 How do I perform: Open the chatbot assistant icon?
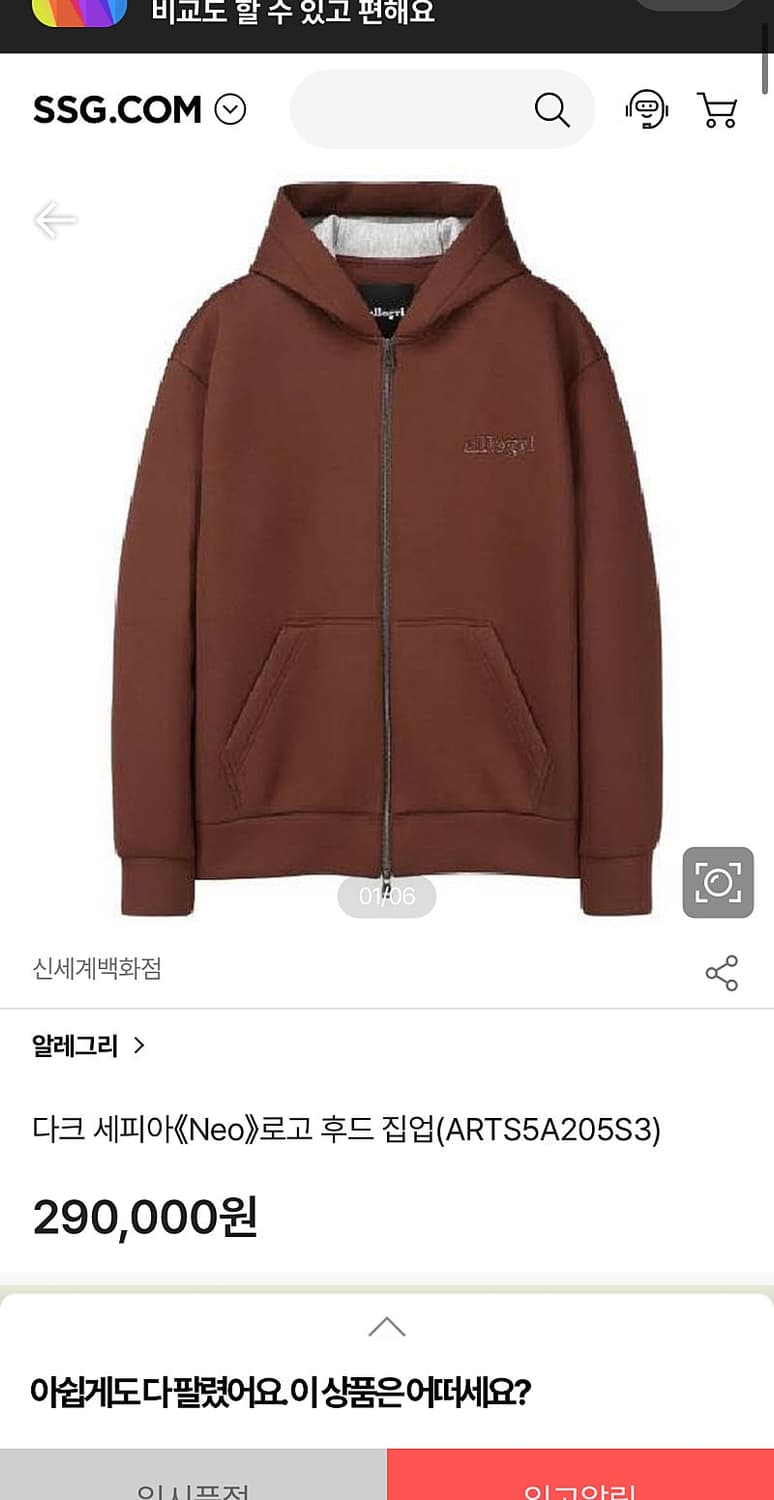[647, 110]
